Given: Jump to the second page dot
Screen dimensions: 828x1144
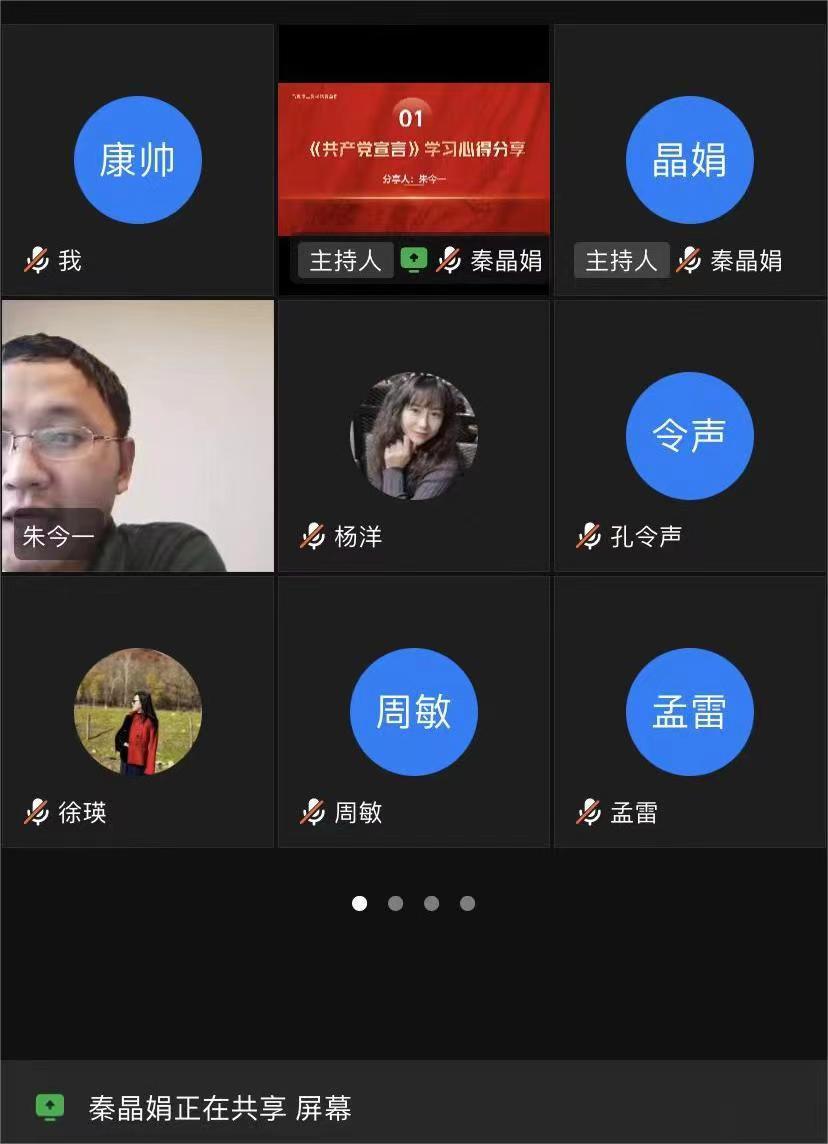Looking at the screenshot, I should point(396,904).
